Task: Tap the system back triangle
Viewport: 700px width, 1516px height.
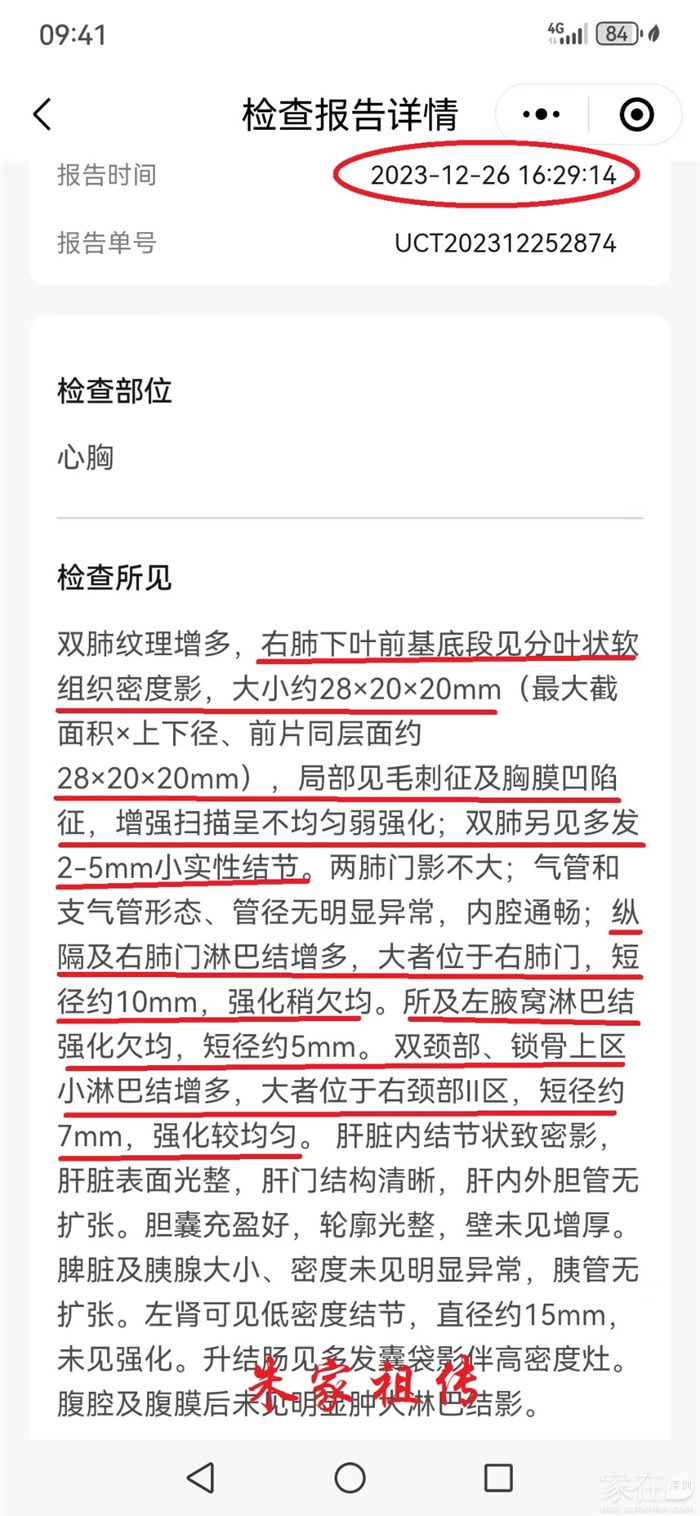Action: coord(201,1476)
